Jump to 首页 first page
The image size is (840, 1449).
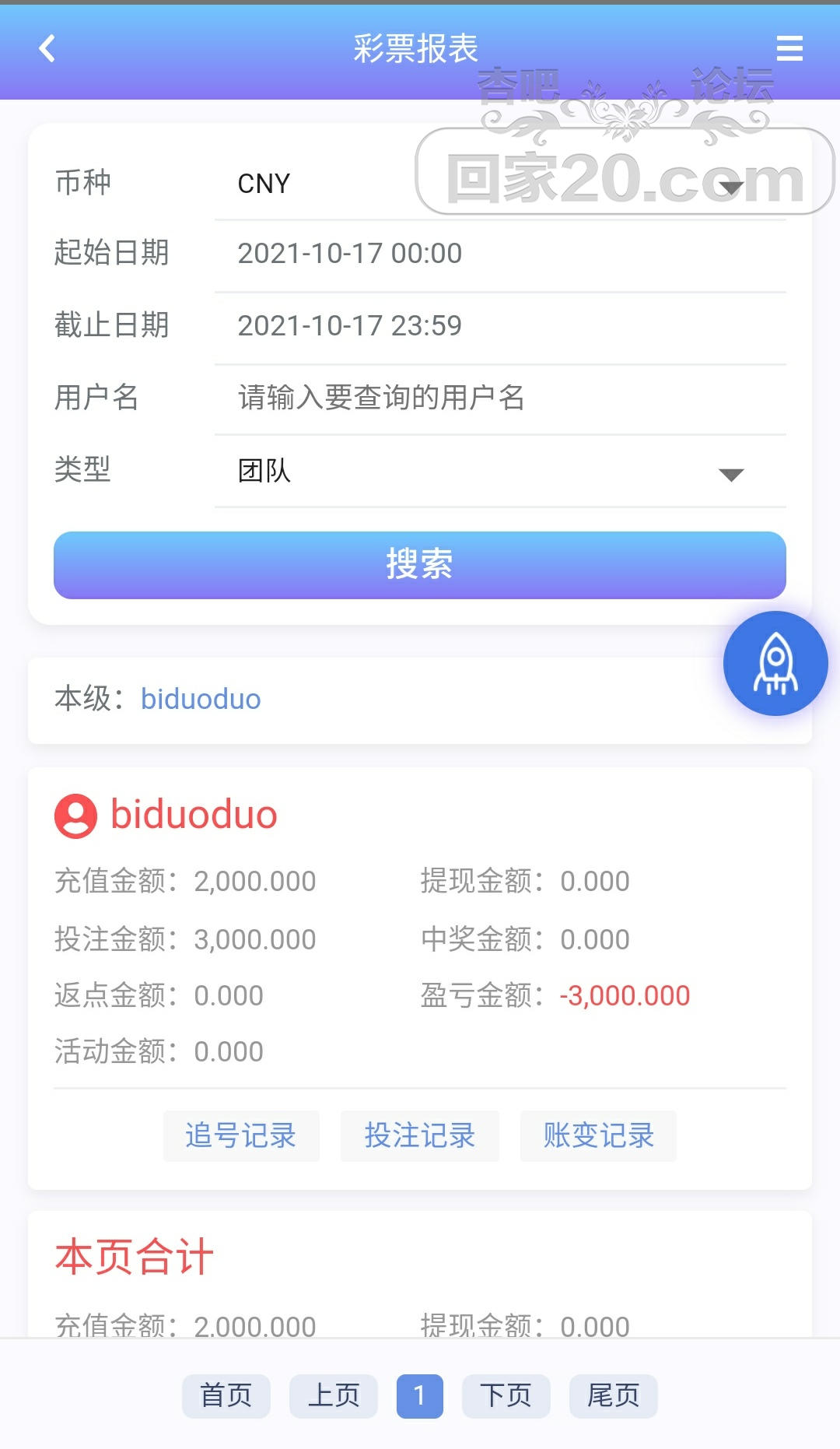226,1396
